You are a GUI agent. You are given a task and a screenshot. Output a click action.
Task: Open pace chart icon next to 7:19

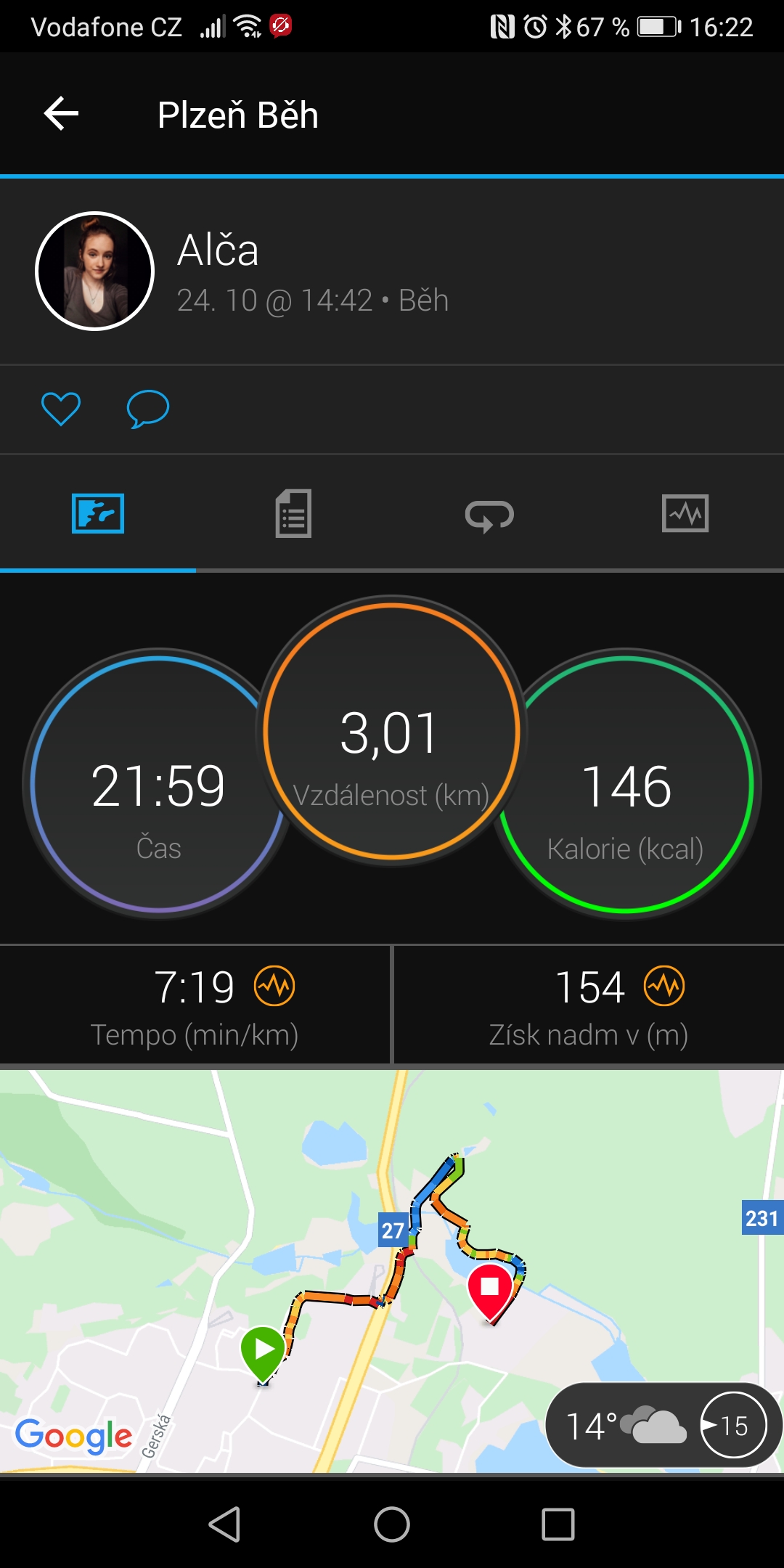click(x=274, y=987)
